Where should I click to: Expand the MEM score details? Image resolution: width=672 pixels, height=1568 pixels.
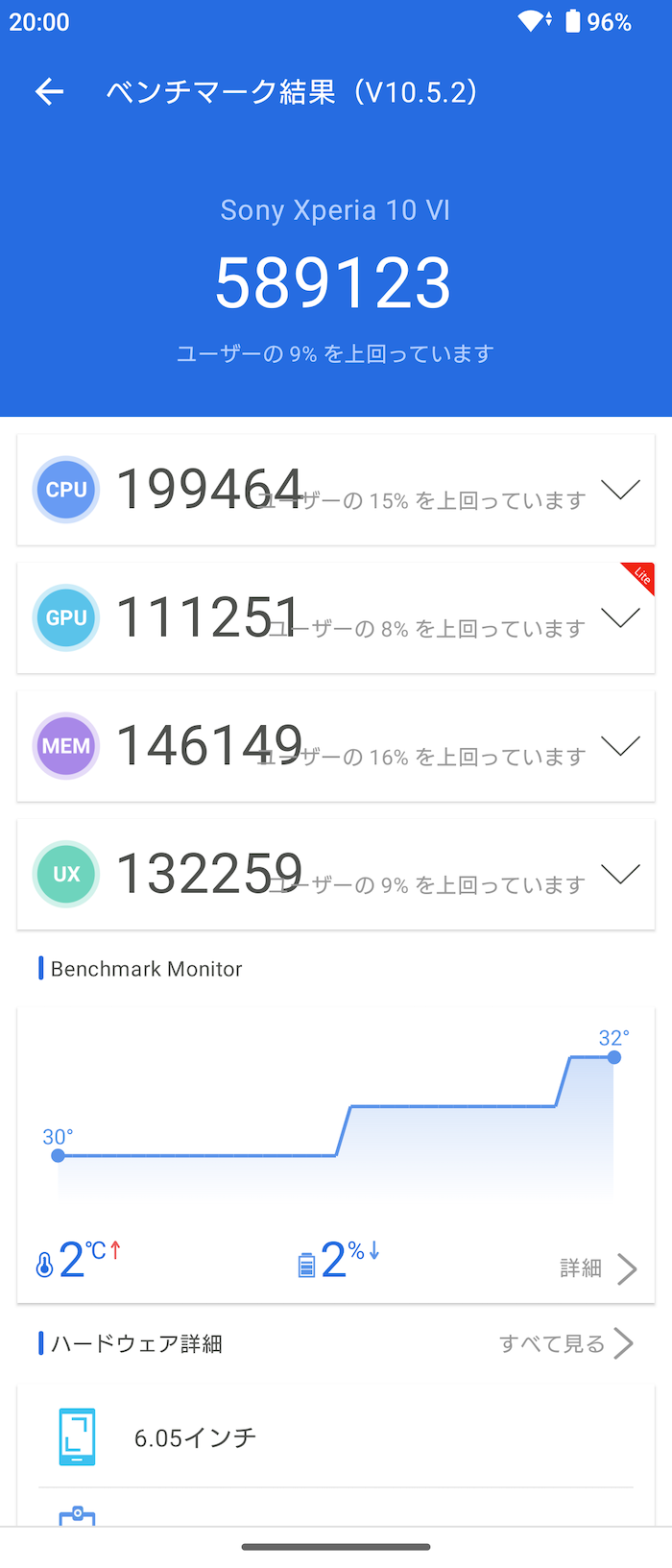click(620, 746)
